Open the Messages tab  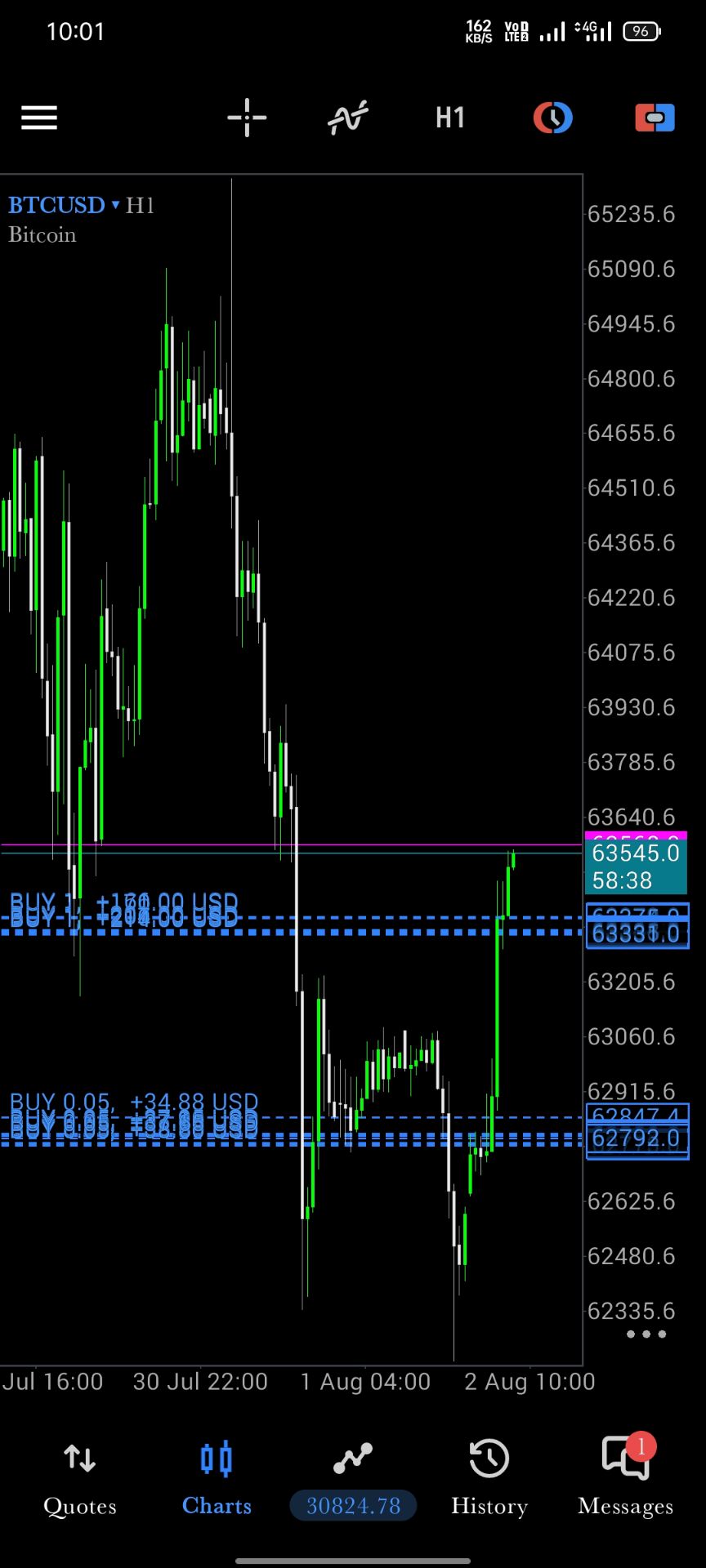coord(626,1478)
